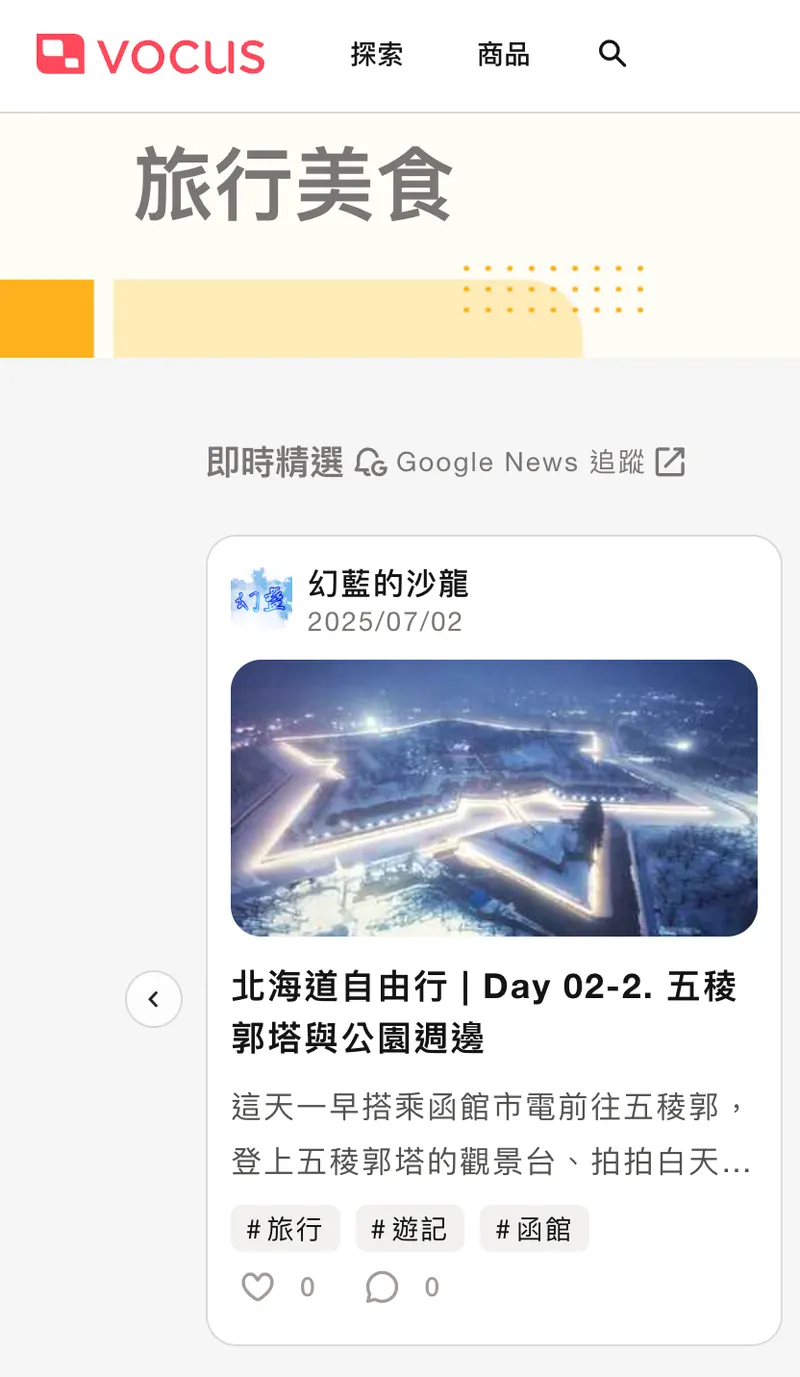Select the #旅行 tag
Image resolution: width=800 pixels, height=1377 pixels.
[x=285, y=1228]
